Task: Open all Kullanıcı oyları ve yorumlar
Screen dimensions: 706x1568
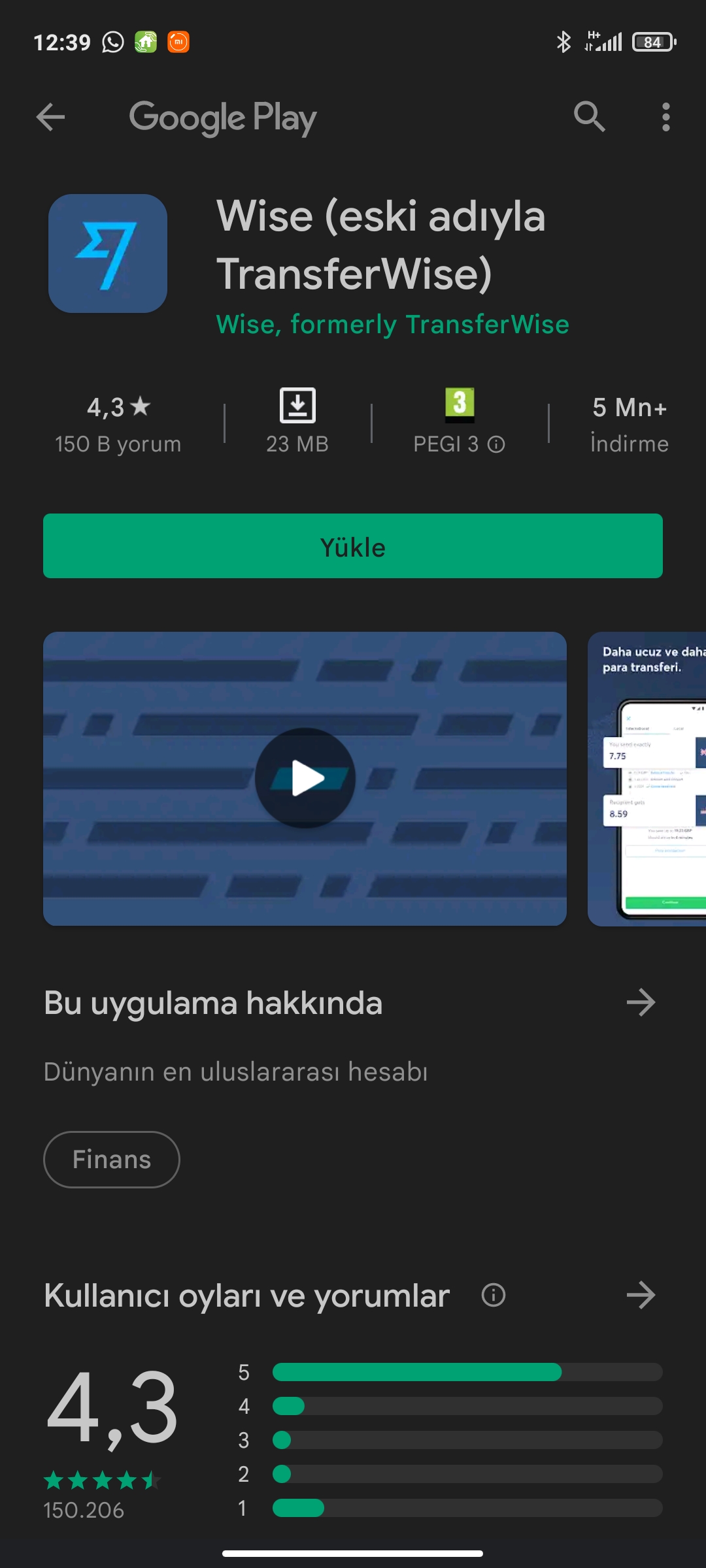Action: [x=641, y=1296]
